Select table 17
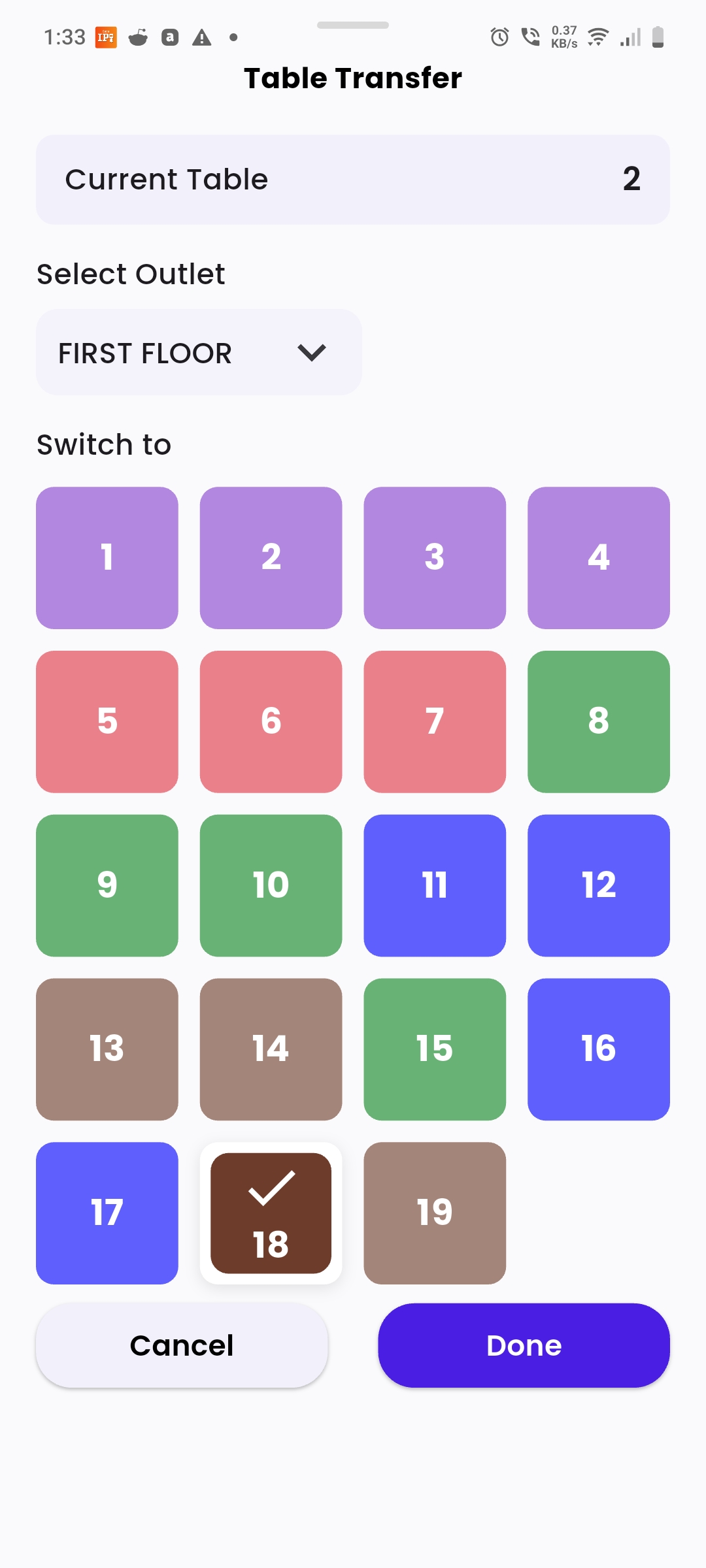The image size is (706, 1568). coord(107,1213)
